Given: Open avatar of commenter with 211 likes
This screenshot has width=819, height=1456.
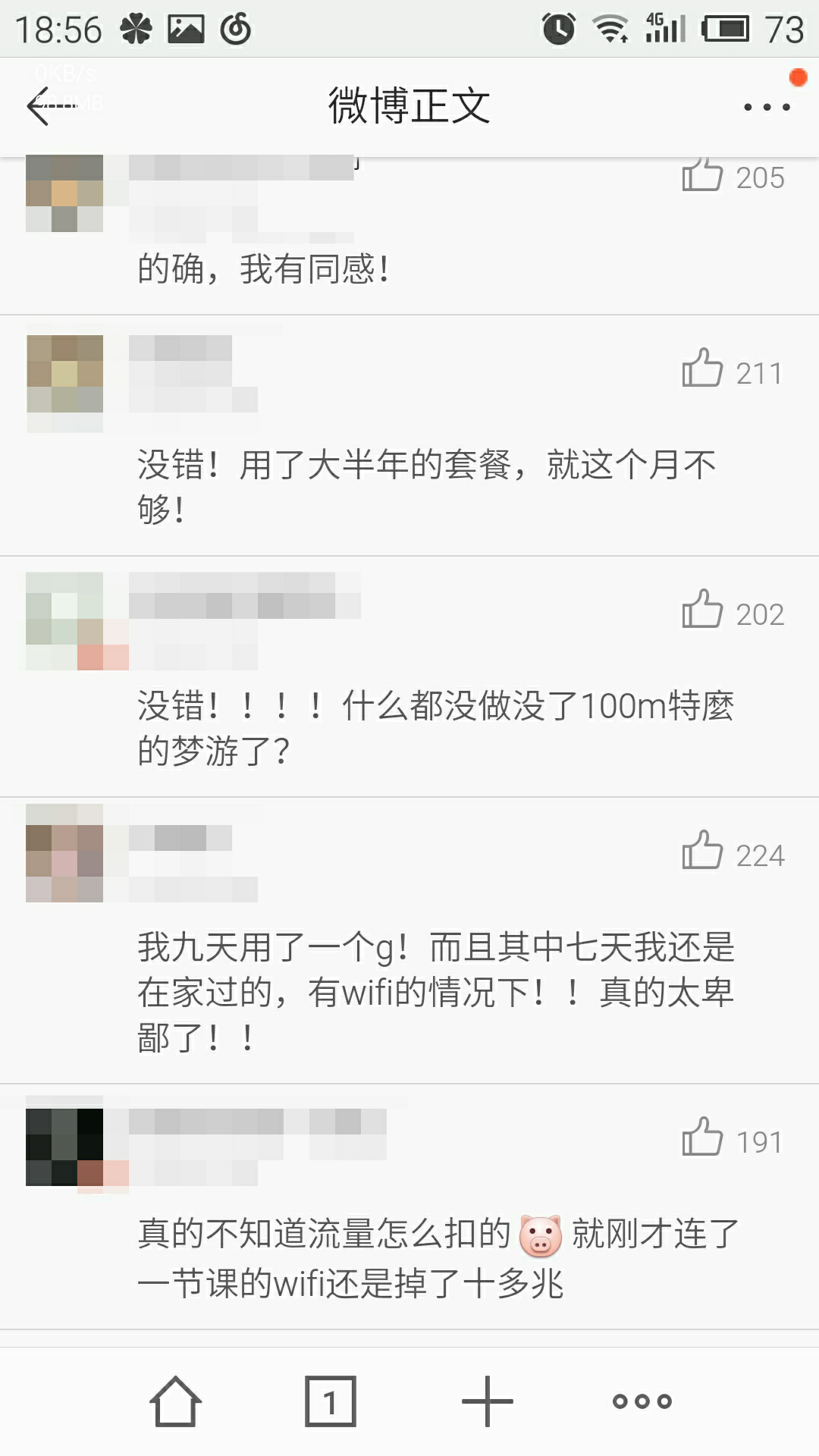Looking at the screenshot, I should [65, 375].
